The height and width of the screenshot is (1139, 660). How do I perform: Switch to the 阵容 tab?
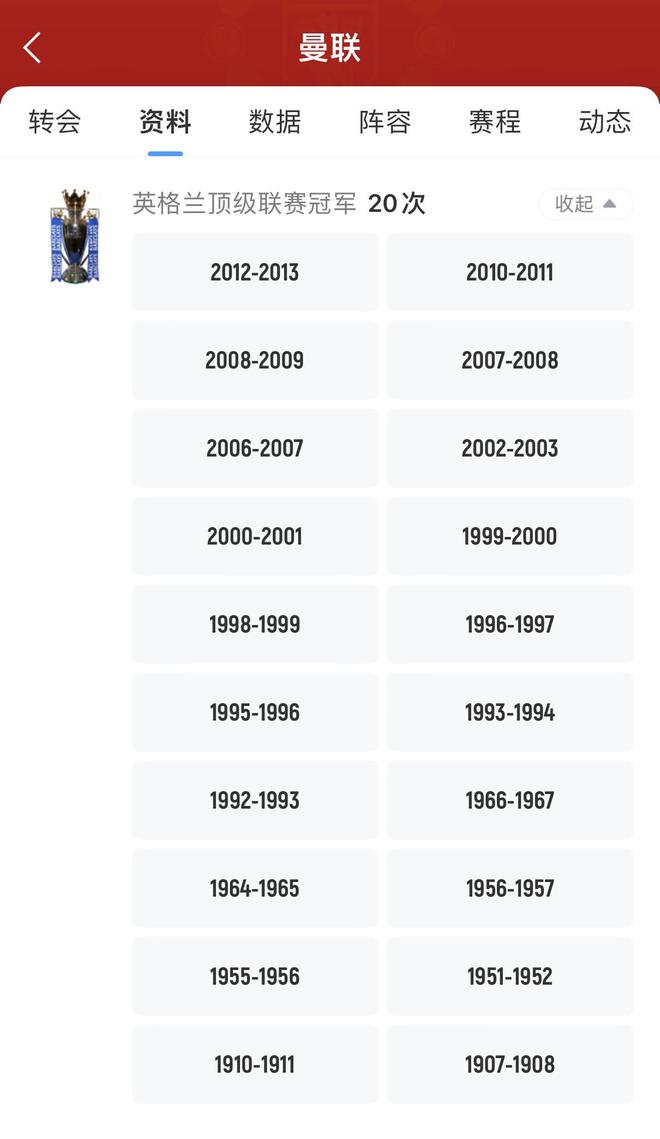tap(385, 122)
